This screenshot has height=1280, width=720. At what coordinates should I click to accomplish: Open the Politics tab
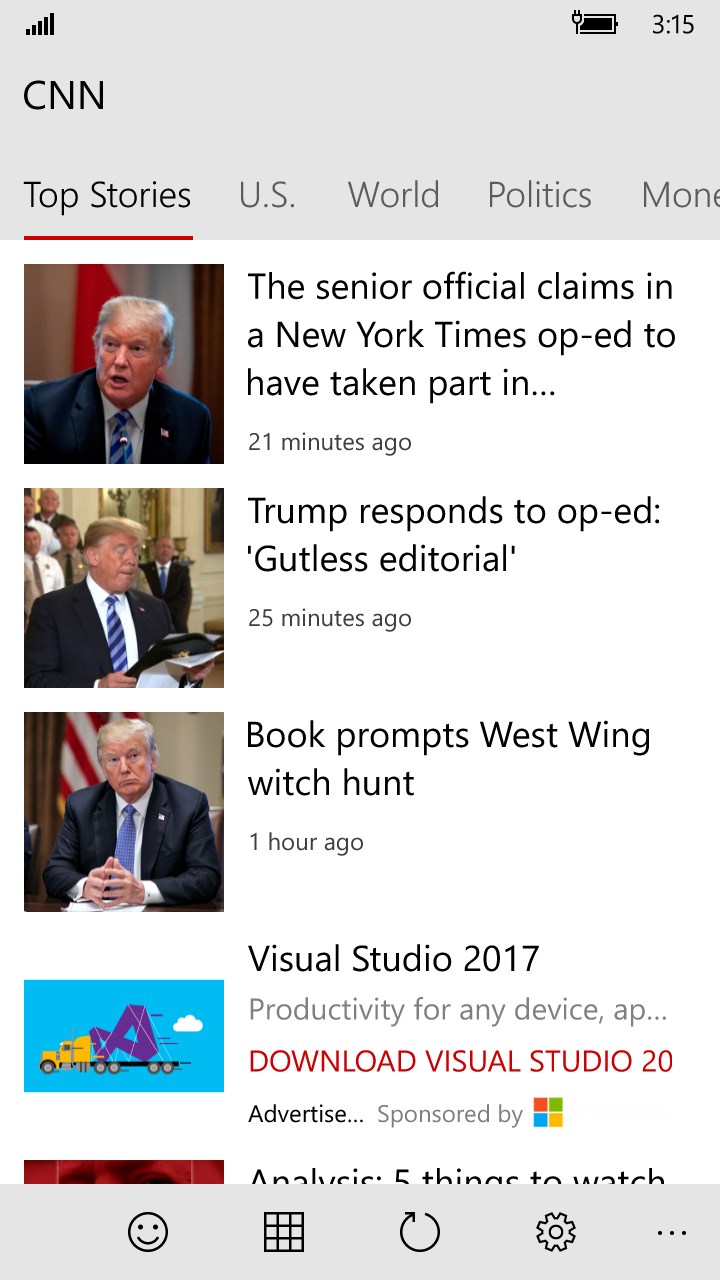click(x=539, y=195)
